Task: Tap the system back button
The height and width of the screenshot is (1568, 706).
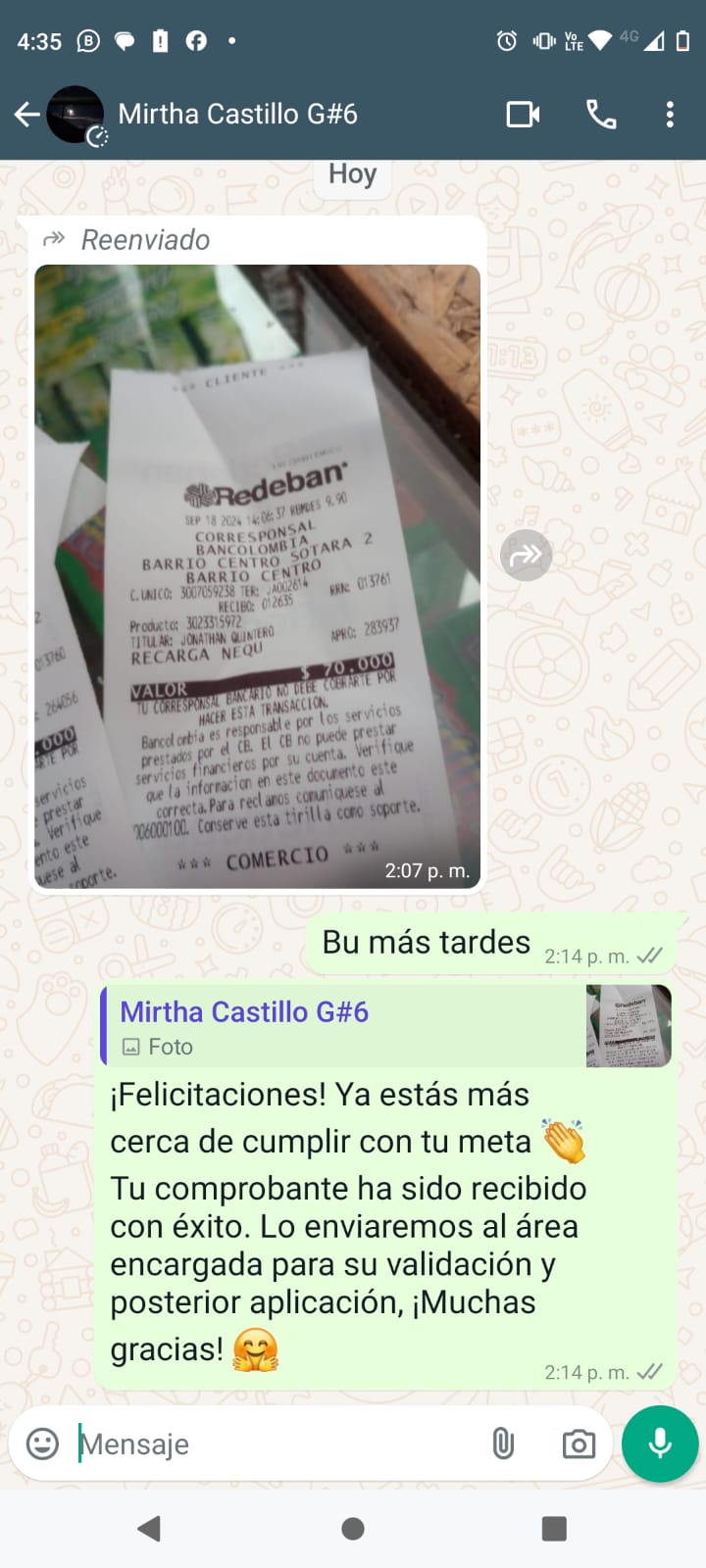Action: [x=149, y=1528]
